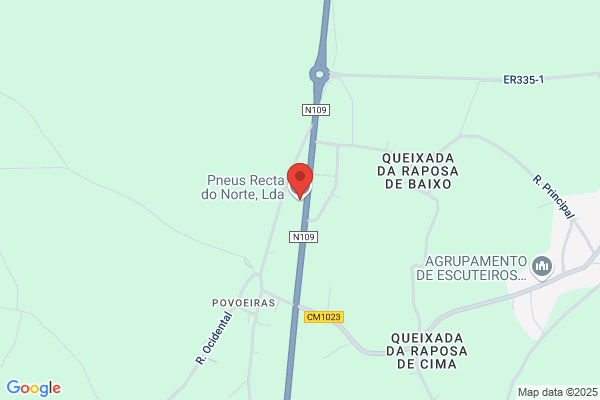600x400 pixels.
Task: Open the Agrupamento de Escuteiros place marker
Action: tap(542, 267)
